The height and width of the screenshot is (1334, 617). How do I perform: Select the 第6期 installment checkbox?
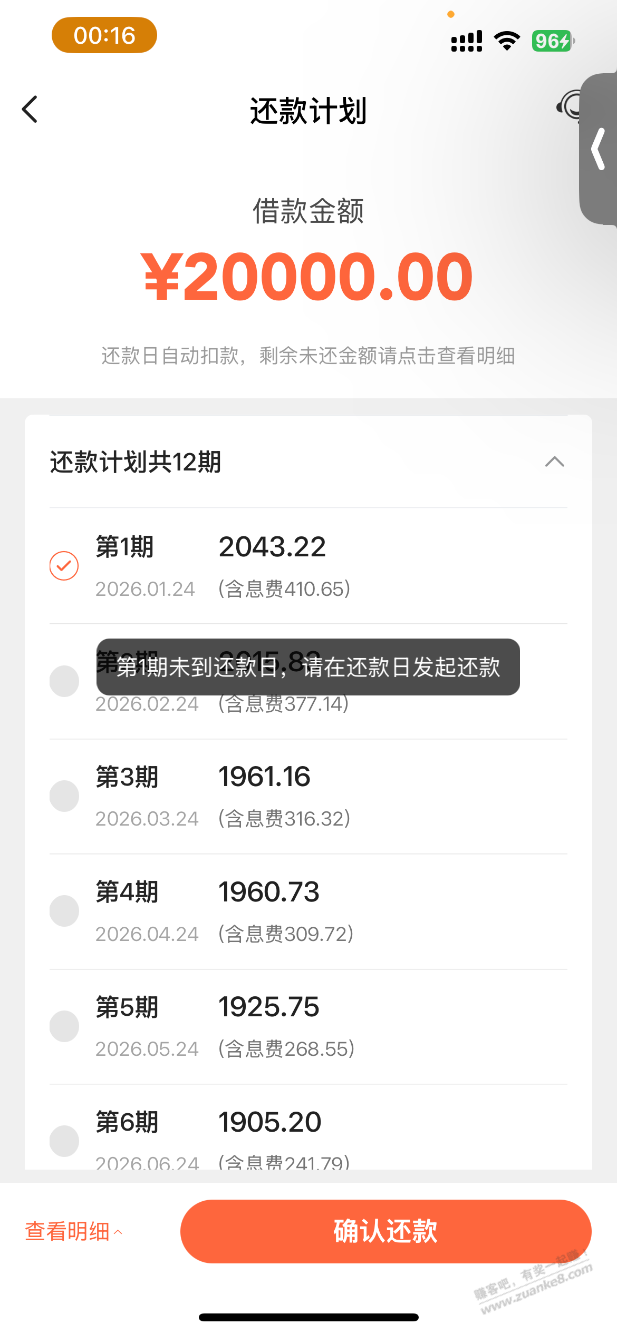click(64, 1140)
